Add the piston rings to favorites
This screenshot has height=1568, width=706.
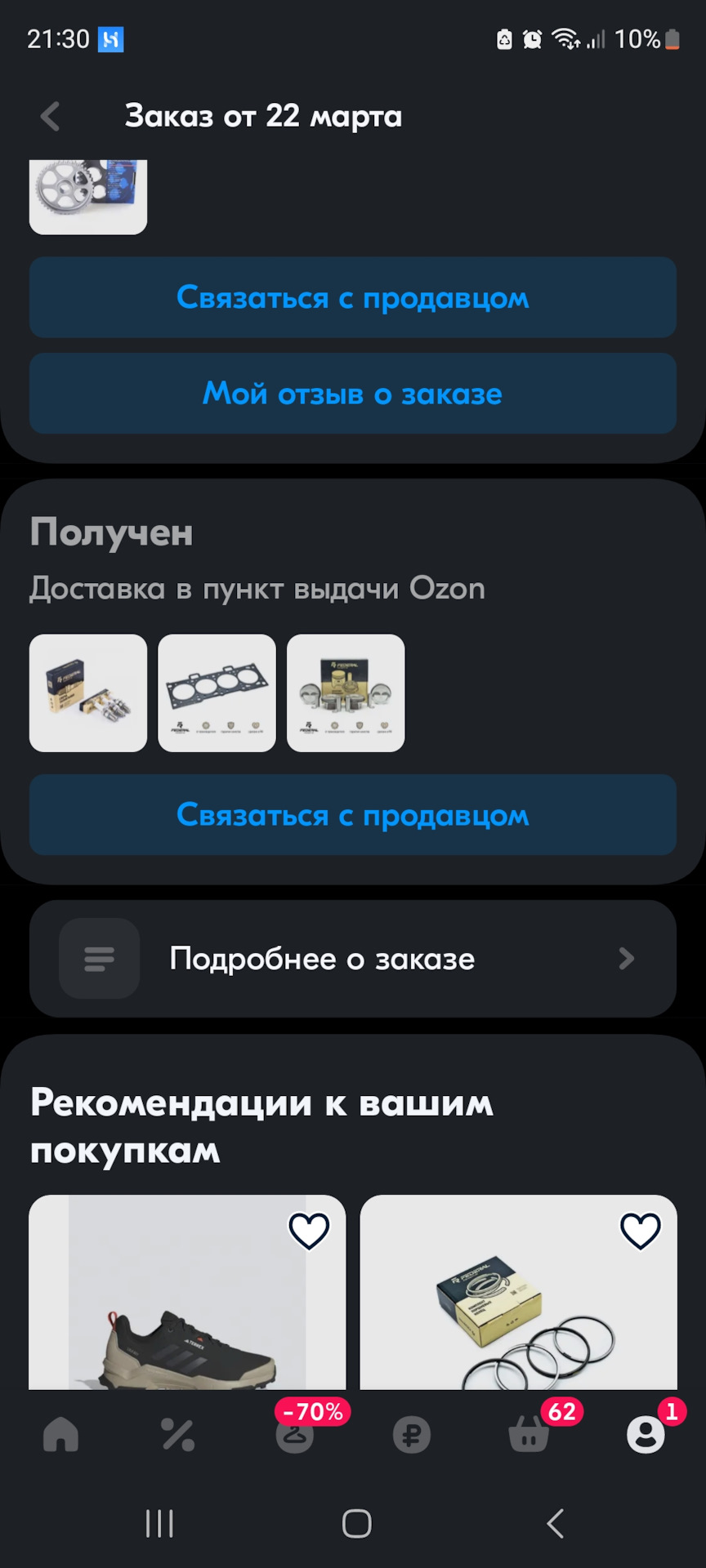[x=640, y=1231]
